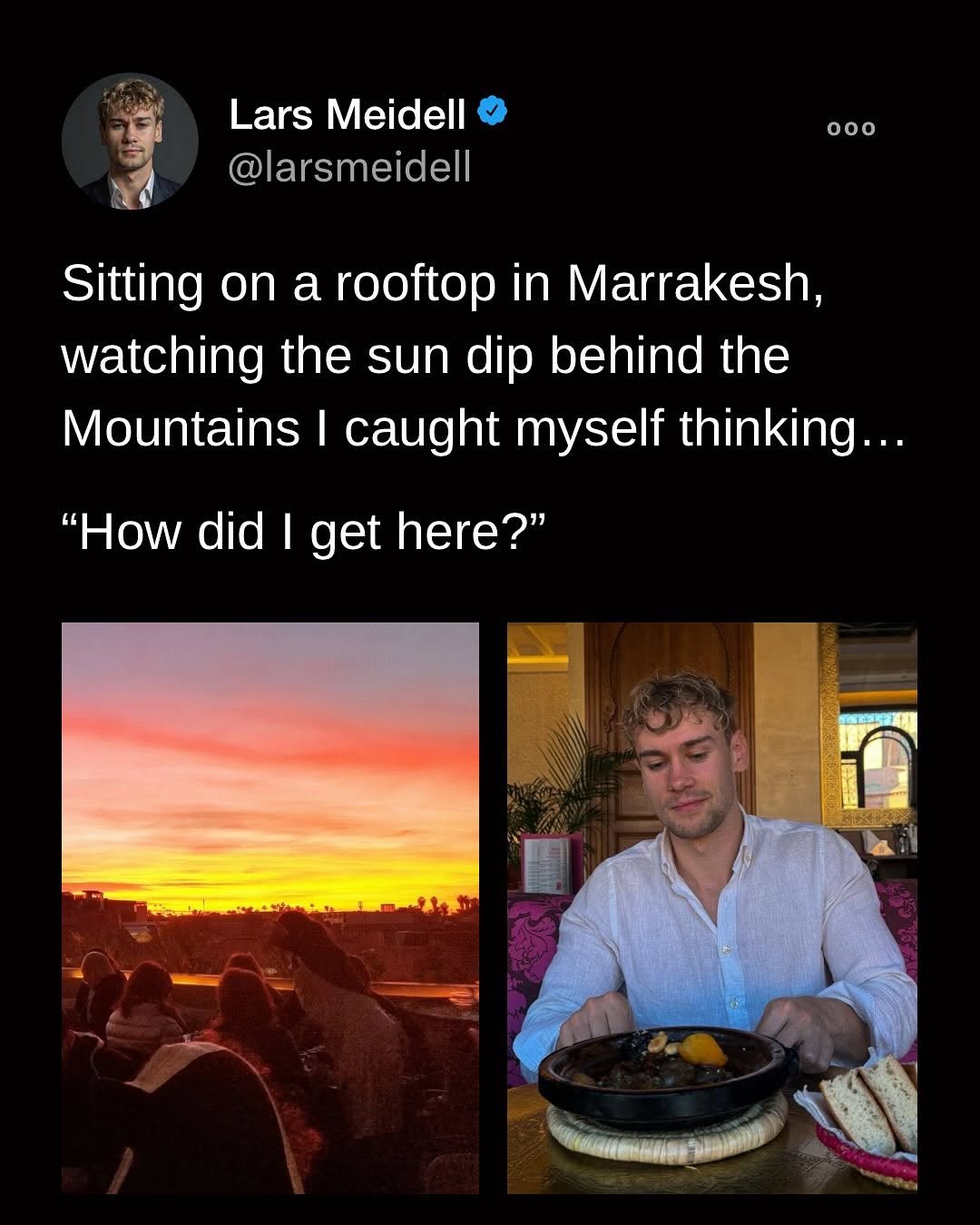Click the verified badge next to the name
The width and height of the screenshot is (980, 1225).
[491, 113]
